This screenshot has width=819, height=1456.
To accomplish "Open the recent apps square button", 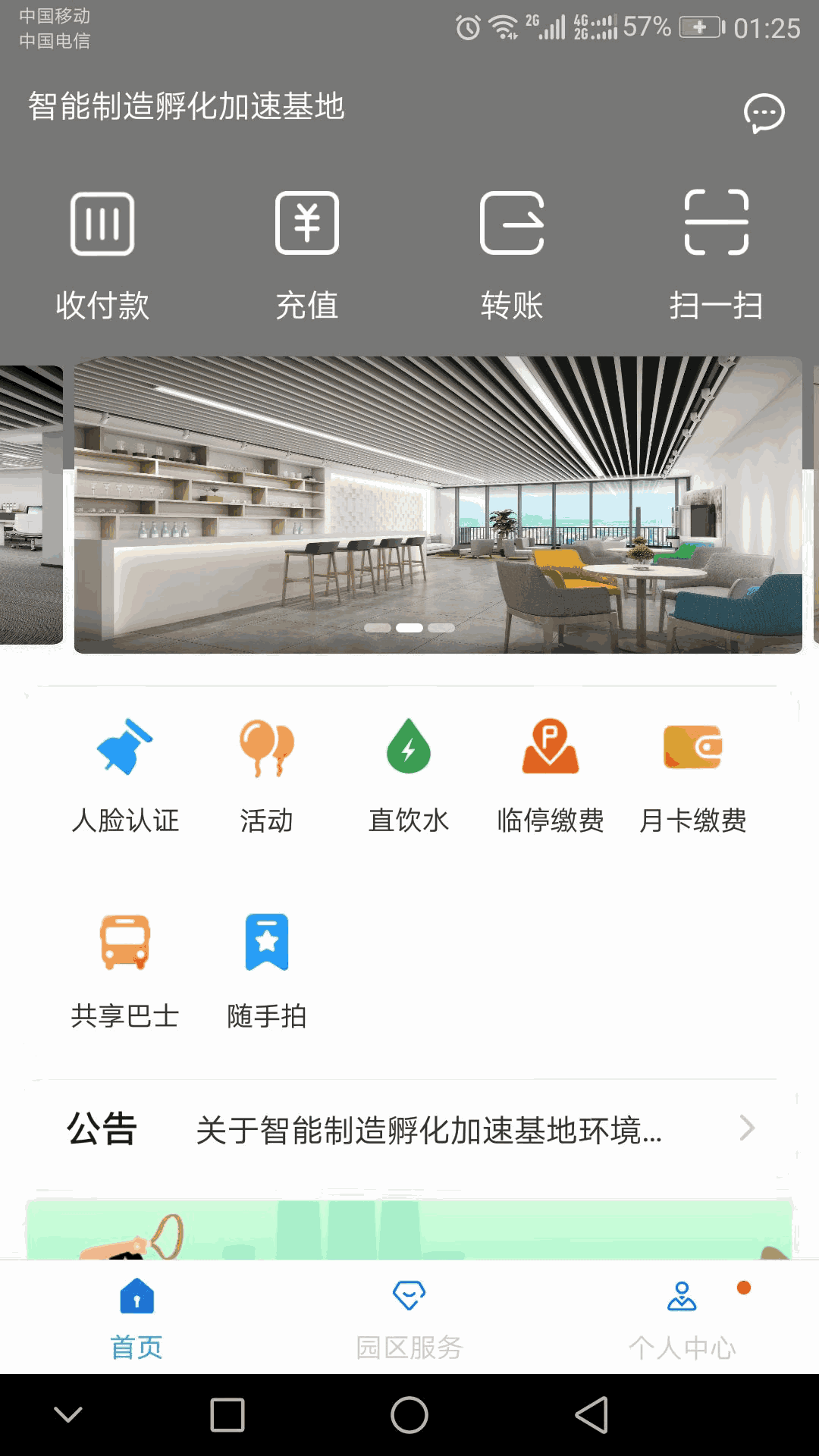I will click(x=227, y=1415).
